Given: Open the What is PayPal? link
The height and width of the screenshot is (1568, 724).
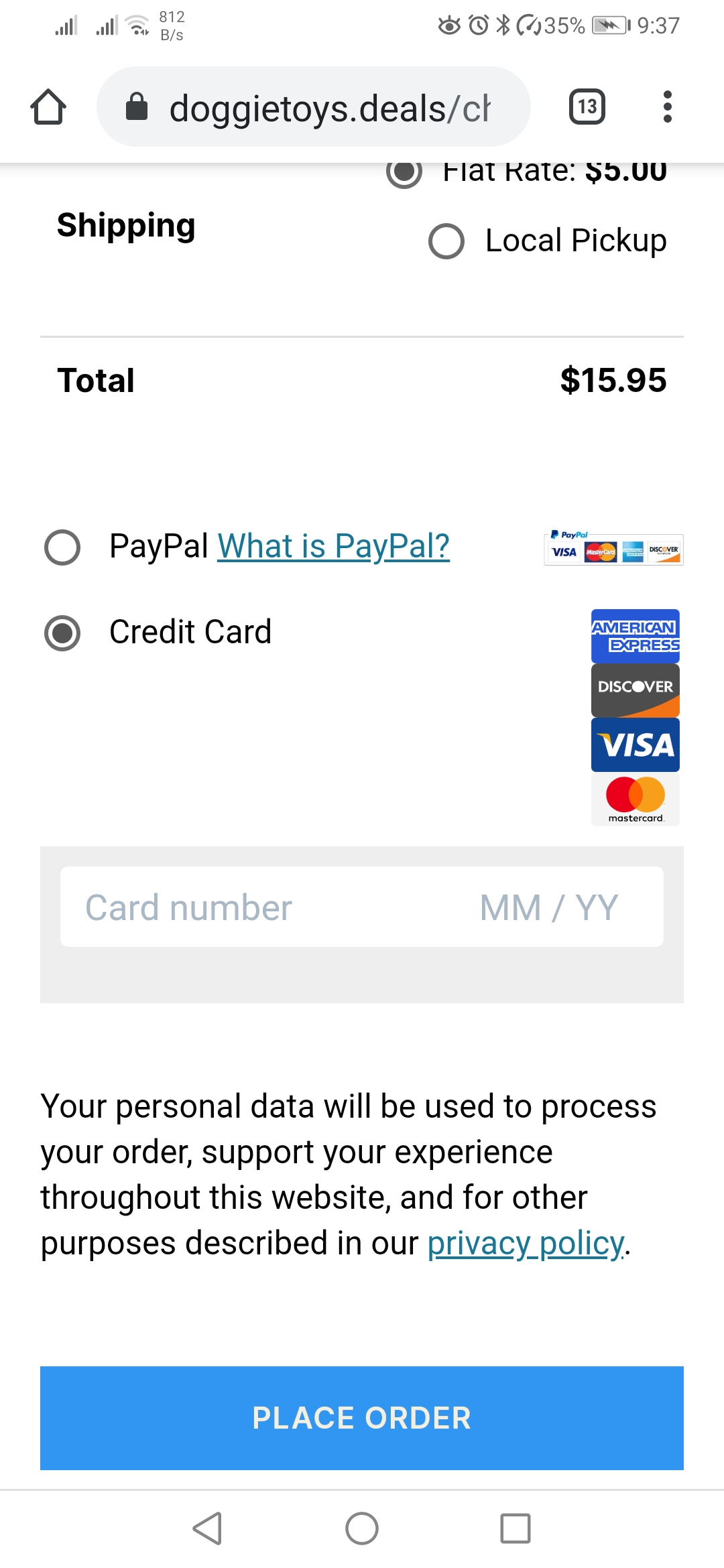Looking at the screenshot, I should [x=333, y=546].
